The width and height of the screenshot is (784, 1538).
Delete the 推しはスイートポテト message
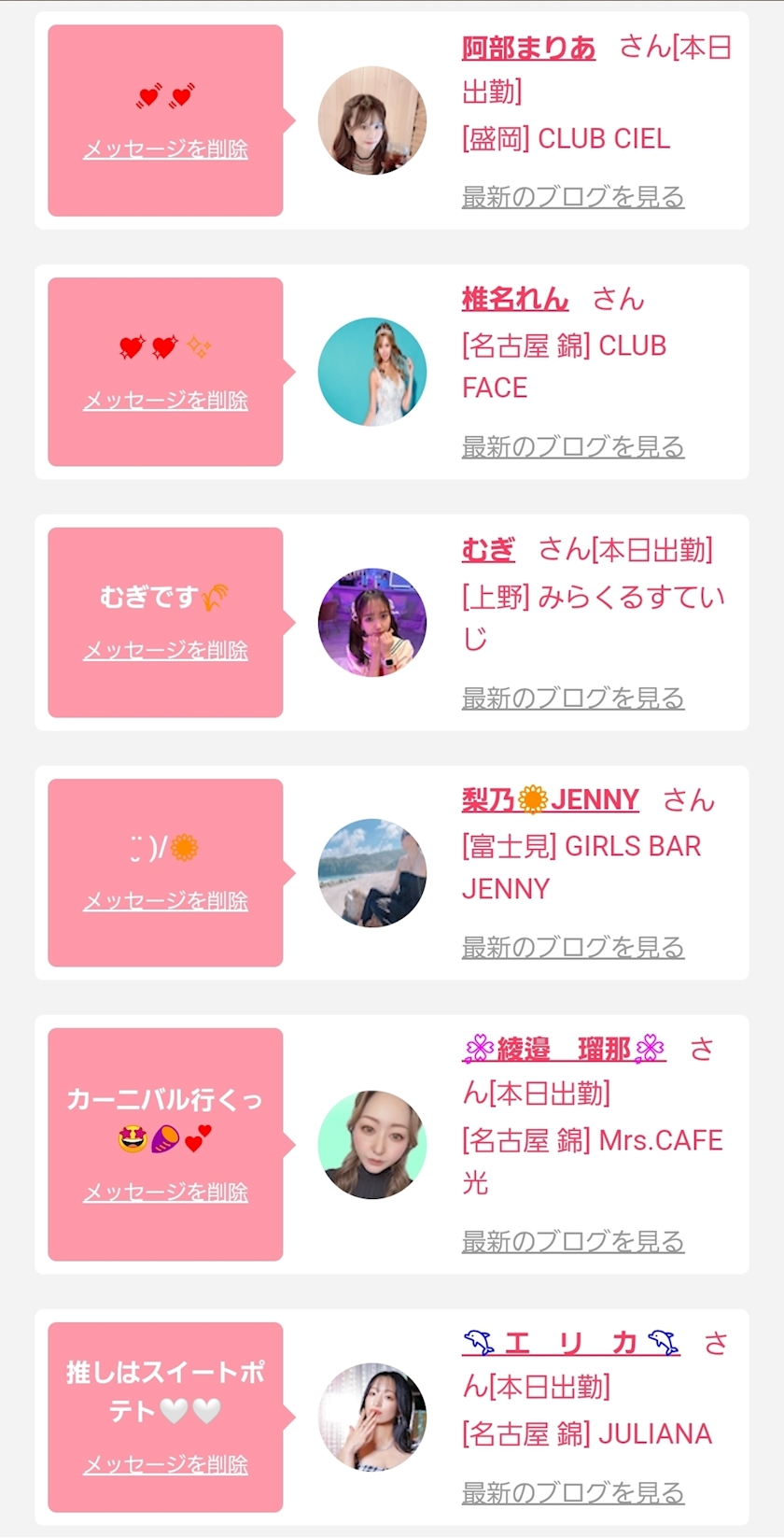tap(165, 1465)
